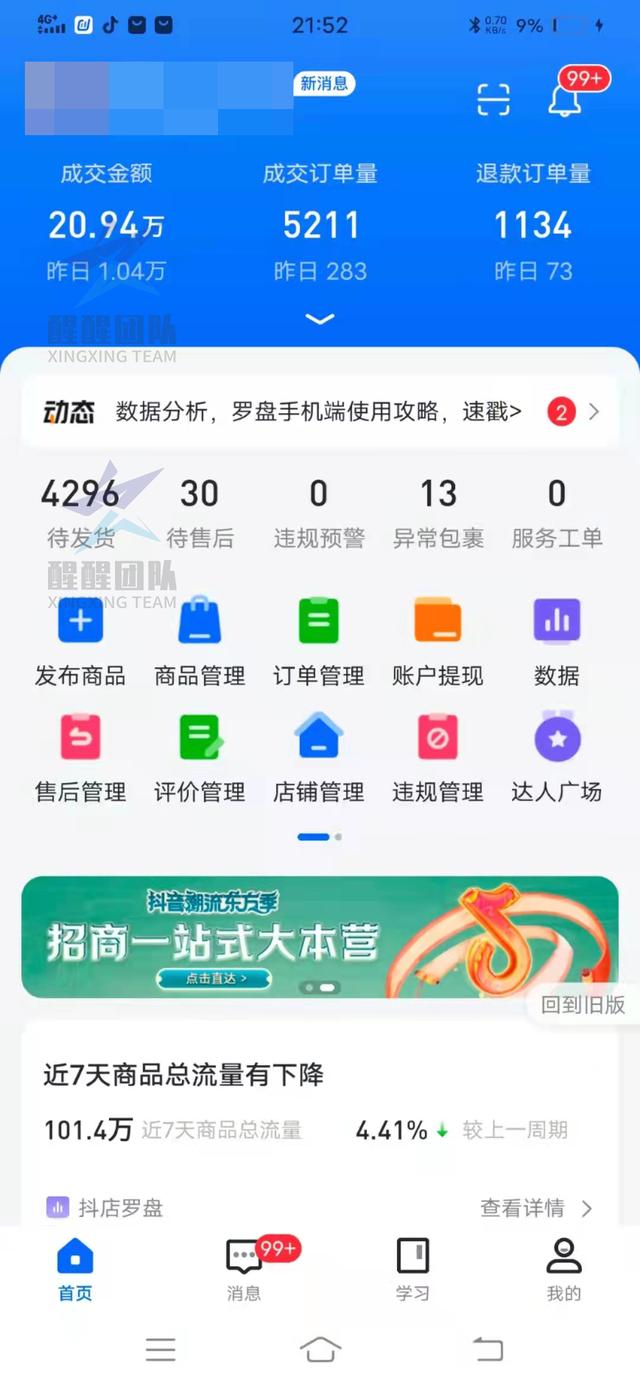This screenshot has width=640, height=1387.
Task: Go to 商品管理
Action: click(x=200, y=640)
